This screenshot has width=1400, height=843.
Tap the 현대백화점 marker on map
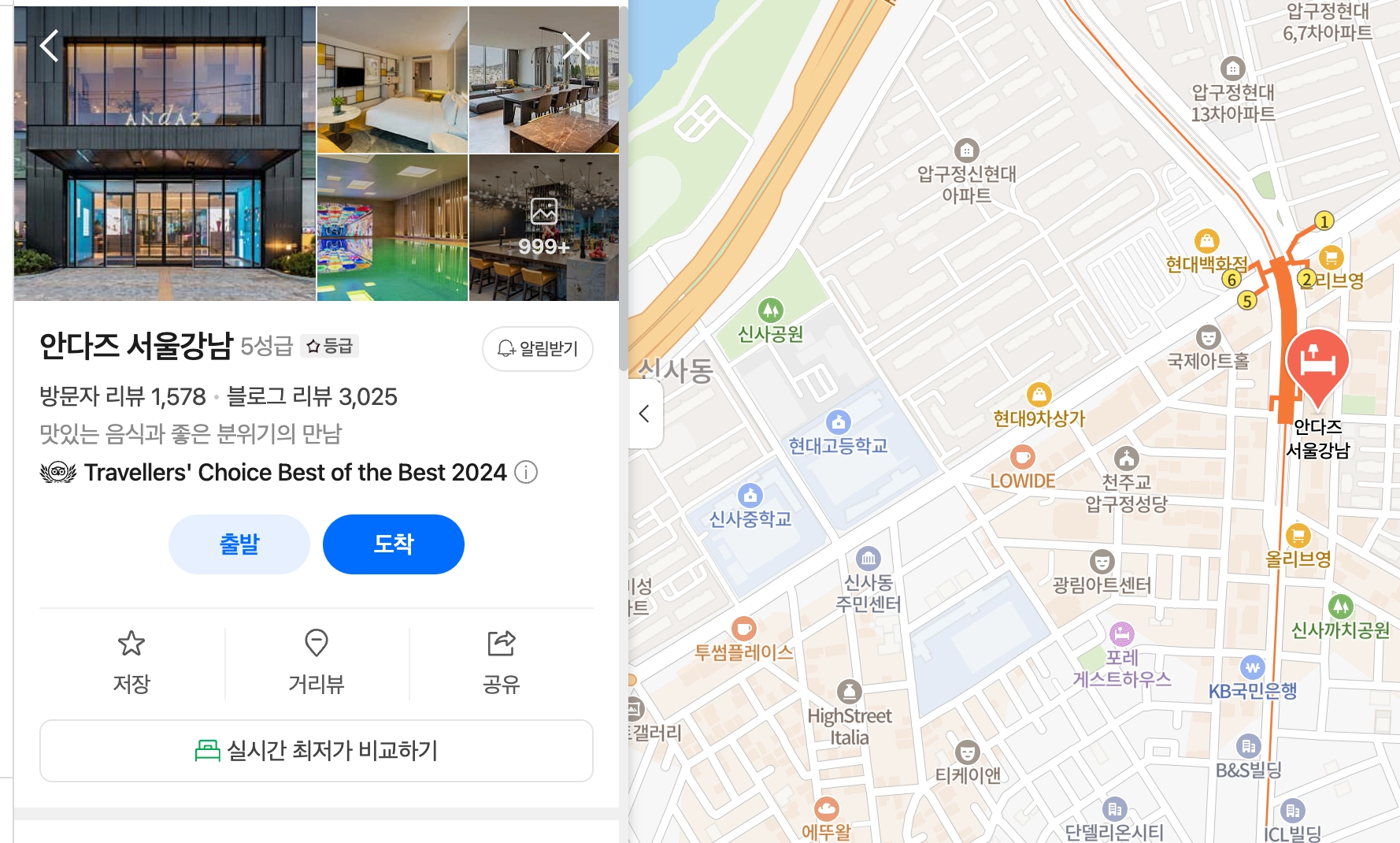click(1206, 241)
